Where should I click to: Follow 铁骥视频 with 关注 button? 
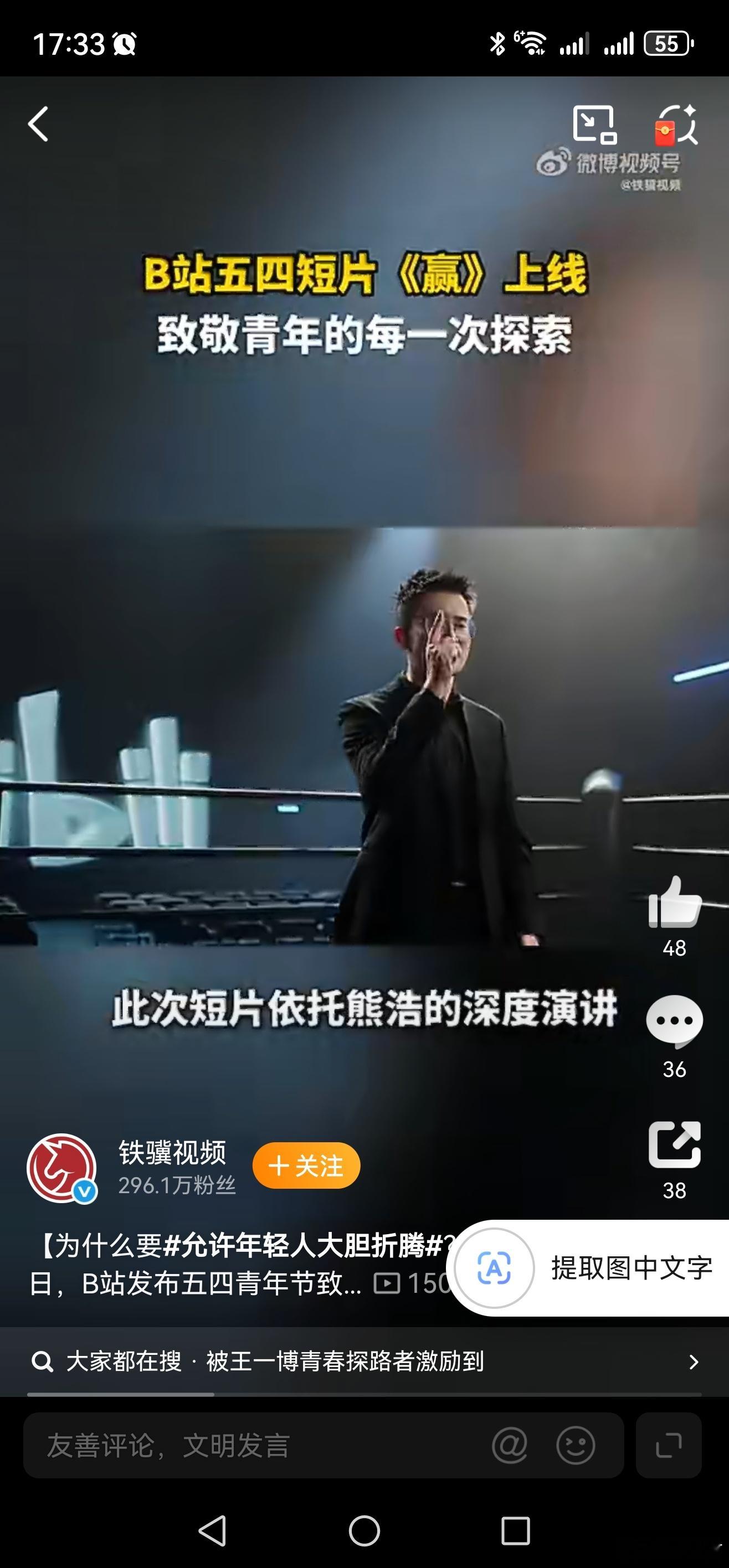pos(306,1165)
